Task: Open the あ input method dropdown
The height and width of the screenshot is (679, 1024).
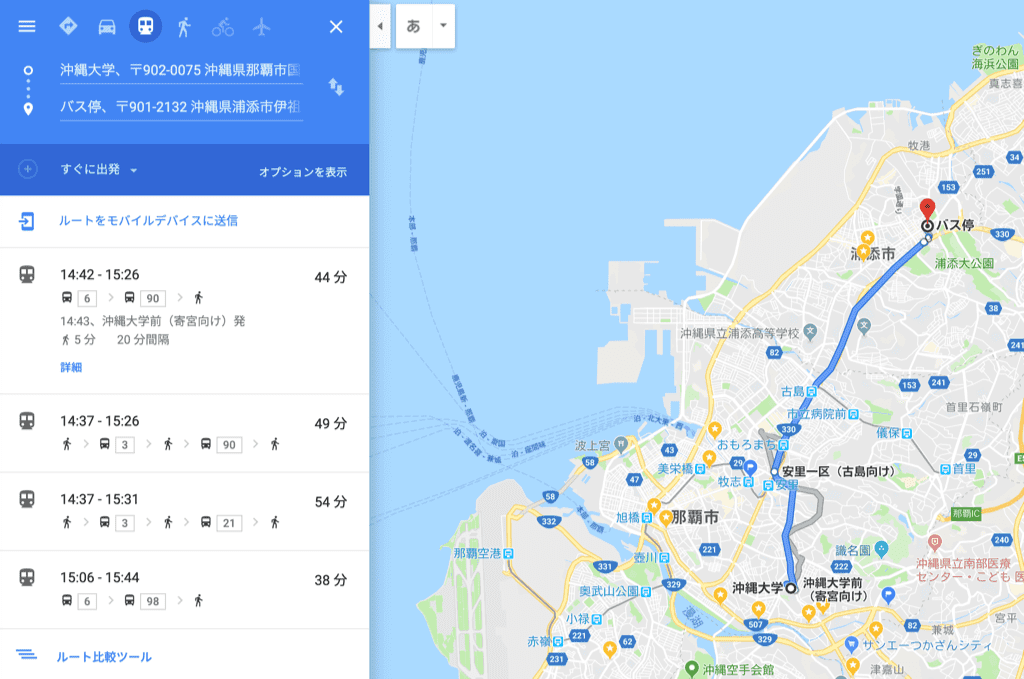Action: (442, 27)
